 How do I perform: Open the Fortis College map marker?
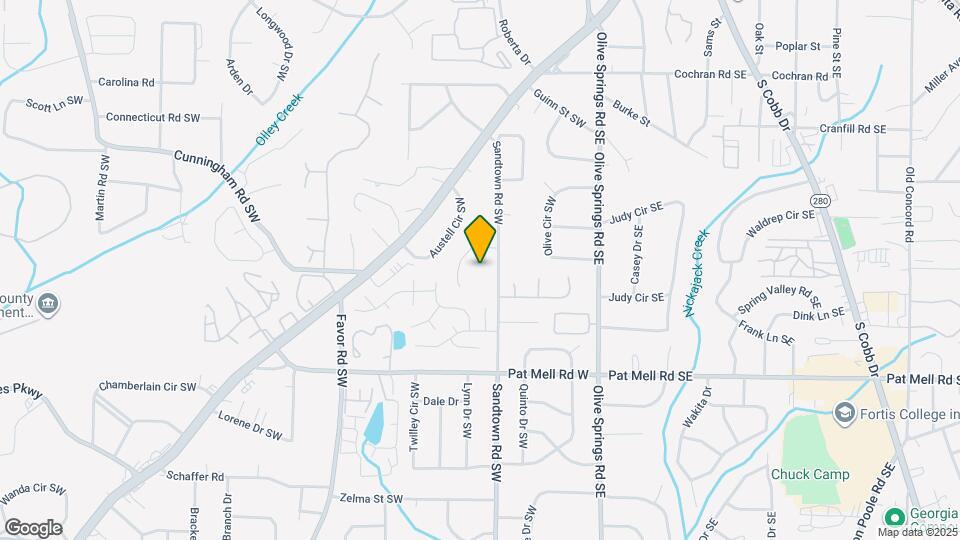845,412
